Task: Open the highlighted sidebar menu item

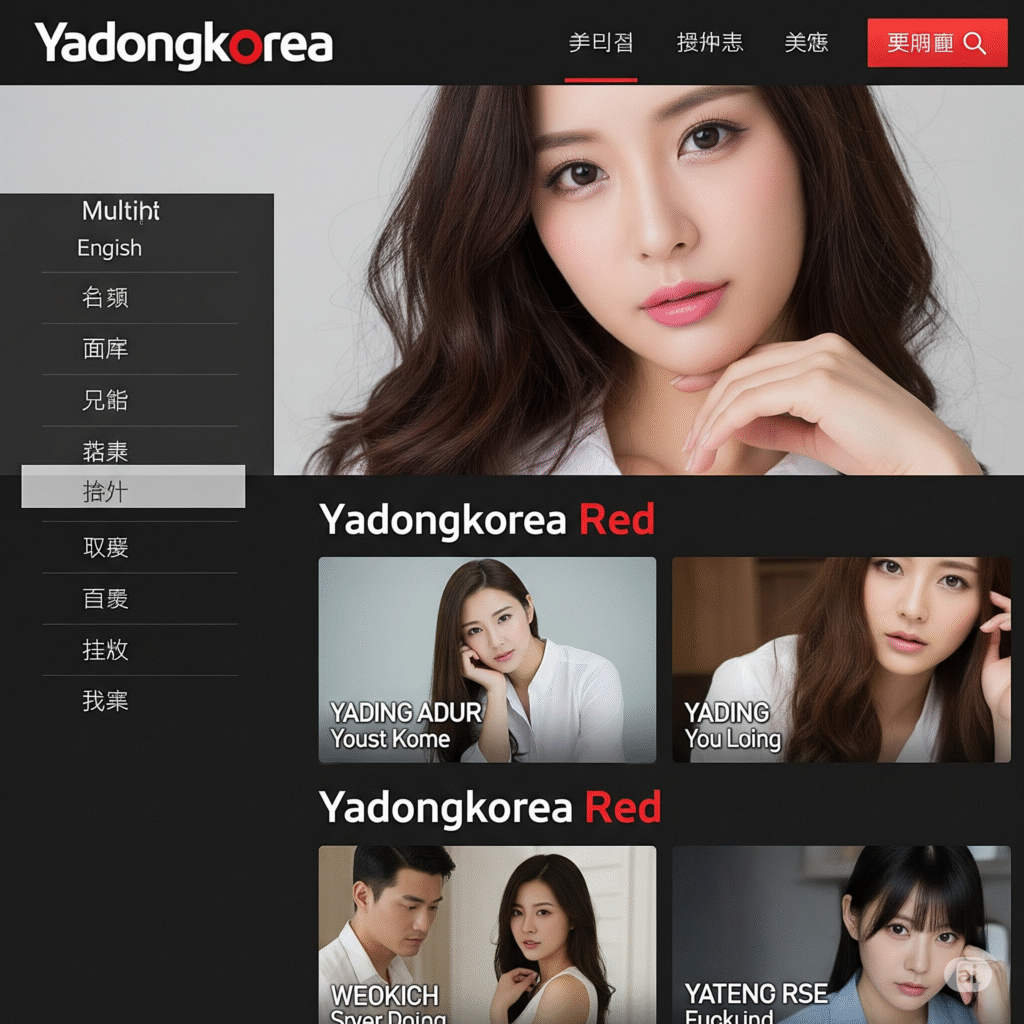Action: click(x=133, y=487)
